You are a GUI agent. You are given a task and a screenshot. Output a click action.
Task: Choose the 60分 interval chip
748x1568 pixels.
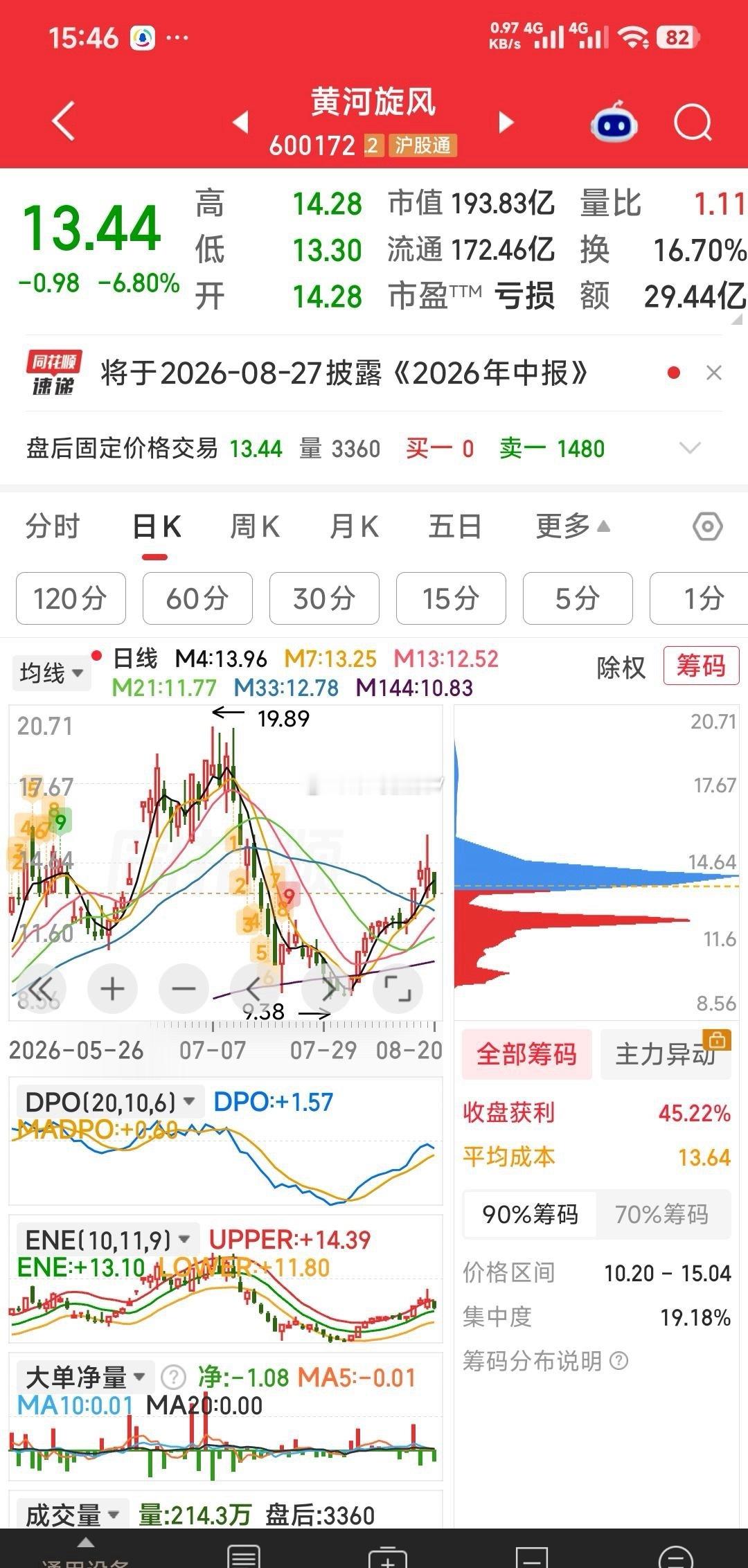coord(197,598)
